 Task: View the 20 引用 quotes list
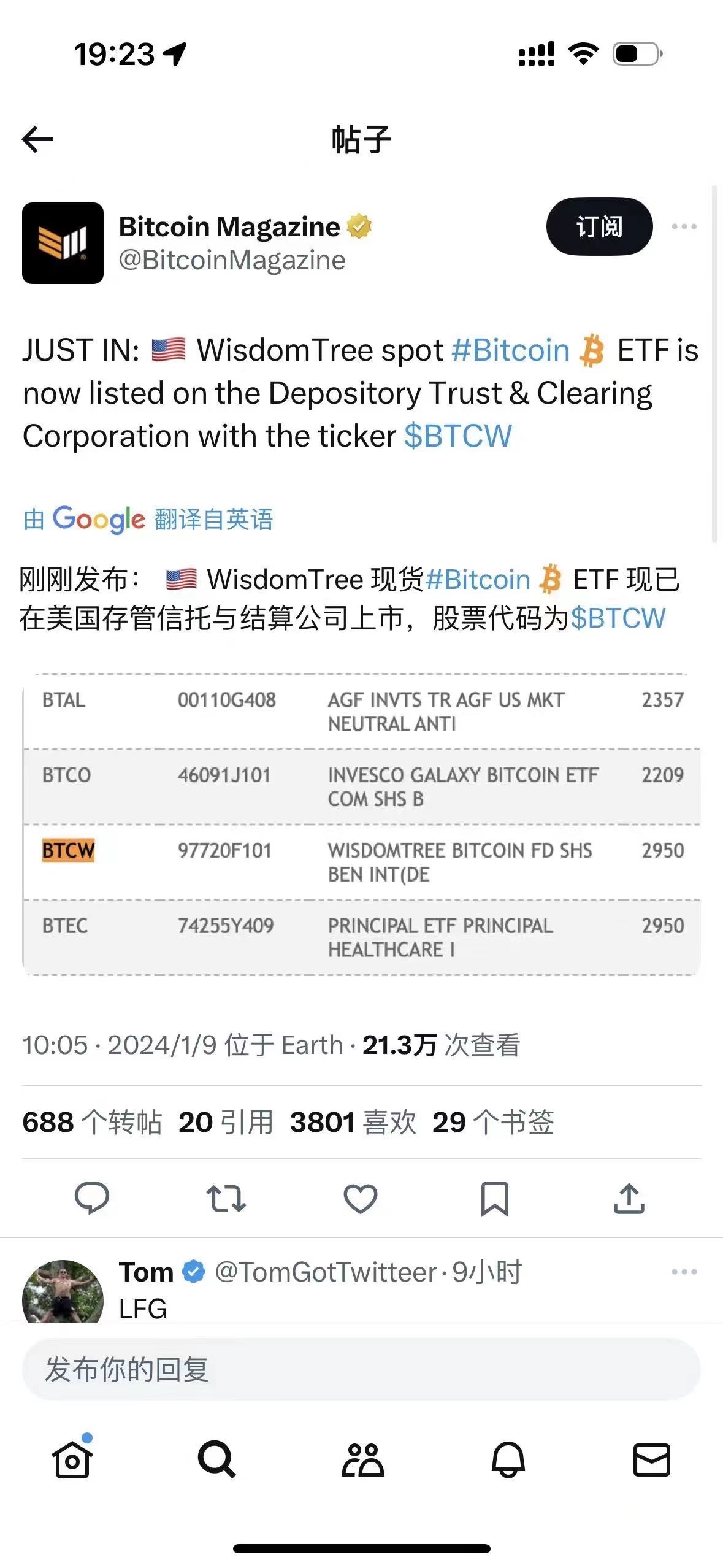coord(226,1122)
